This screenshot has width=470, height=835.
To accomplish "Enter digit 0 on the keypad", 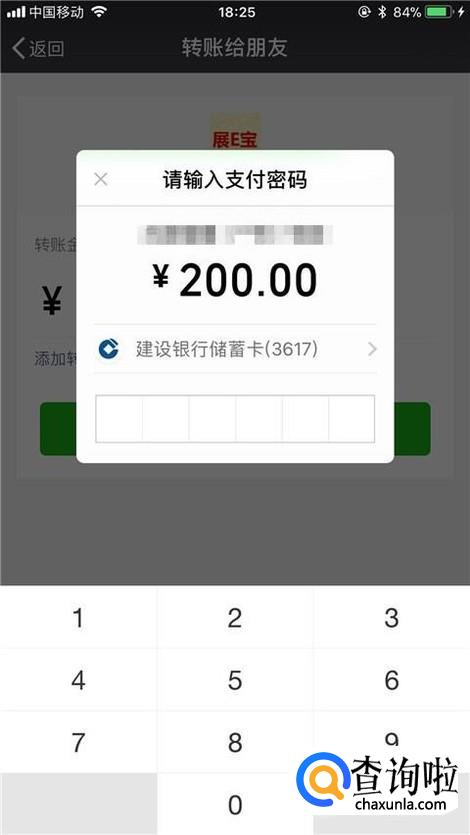I will click(235, 805).
